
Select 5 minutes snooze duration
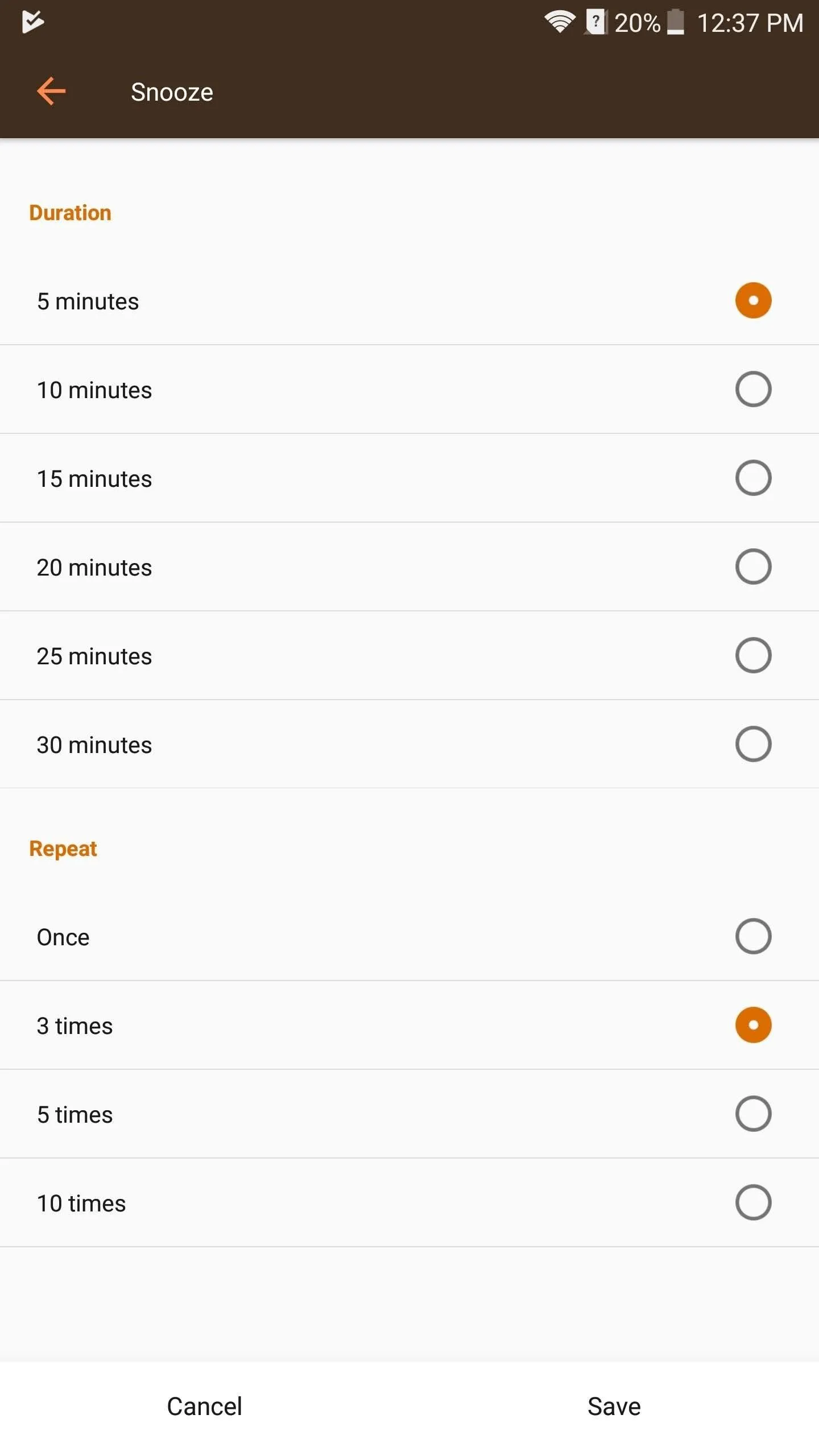[409, 301]
